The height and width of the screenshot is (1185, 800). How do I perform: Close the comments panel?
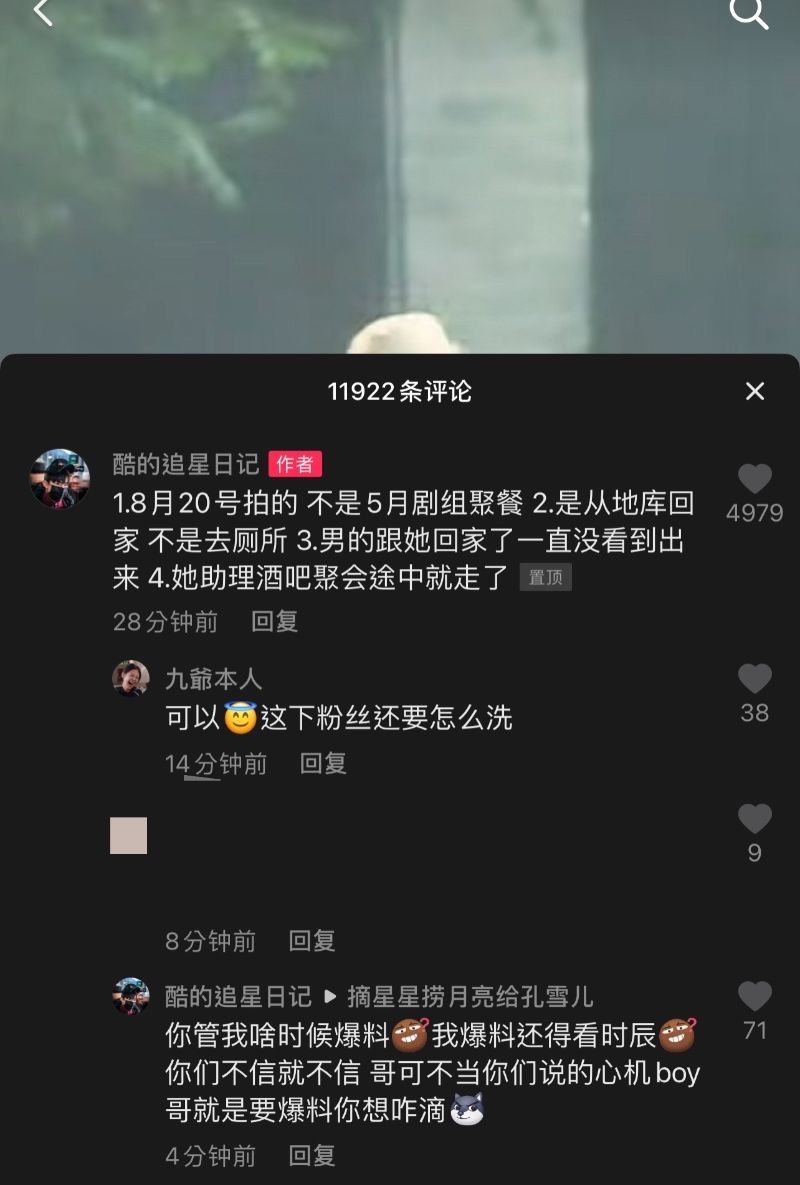click(755, 391)
